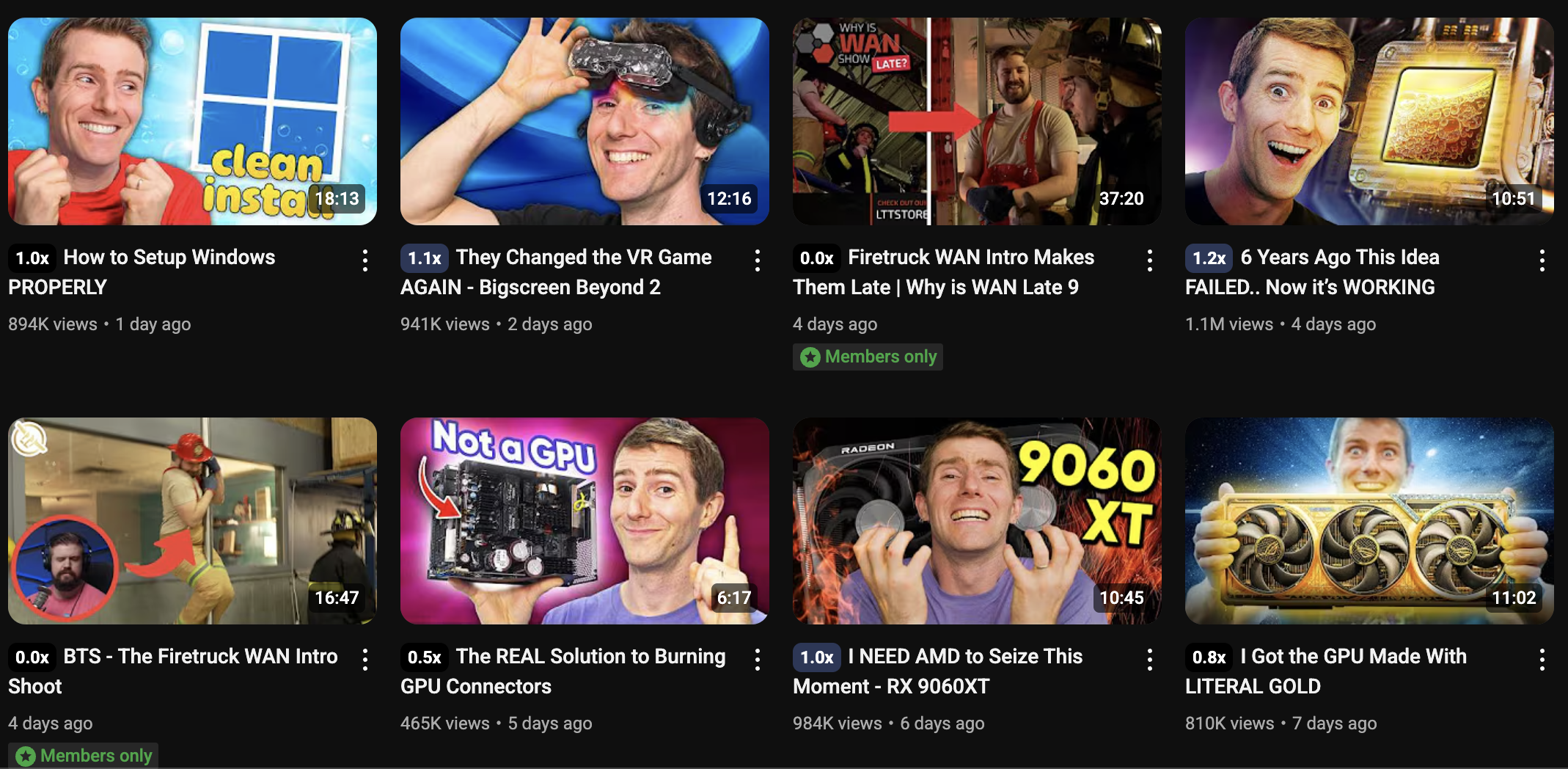This screenshot has height=769, width=1568.
Task: Open the GPU Made With LITERAL GOLD video
Action: pyautogui.click(x=1369, y=521)
